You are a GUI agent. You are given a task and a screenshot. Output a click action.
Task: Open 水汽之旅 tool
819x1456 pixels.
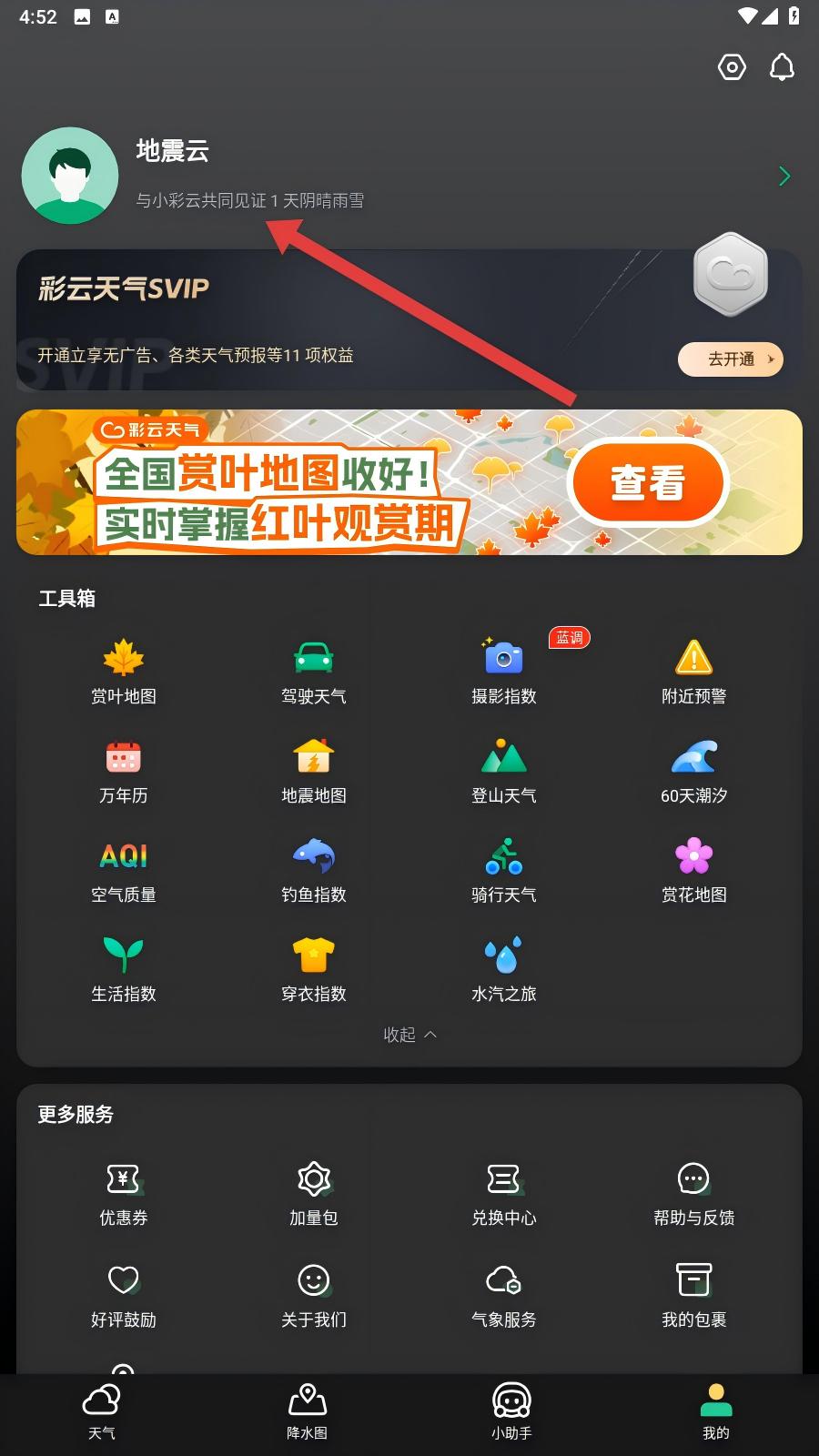click(x=503, y=969)
